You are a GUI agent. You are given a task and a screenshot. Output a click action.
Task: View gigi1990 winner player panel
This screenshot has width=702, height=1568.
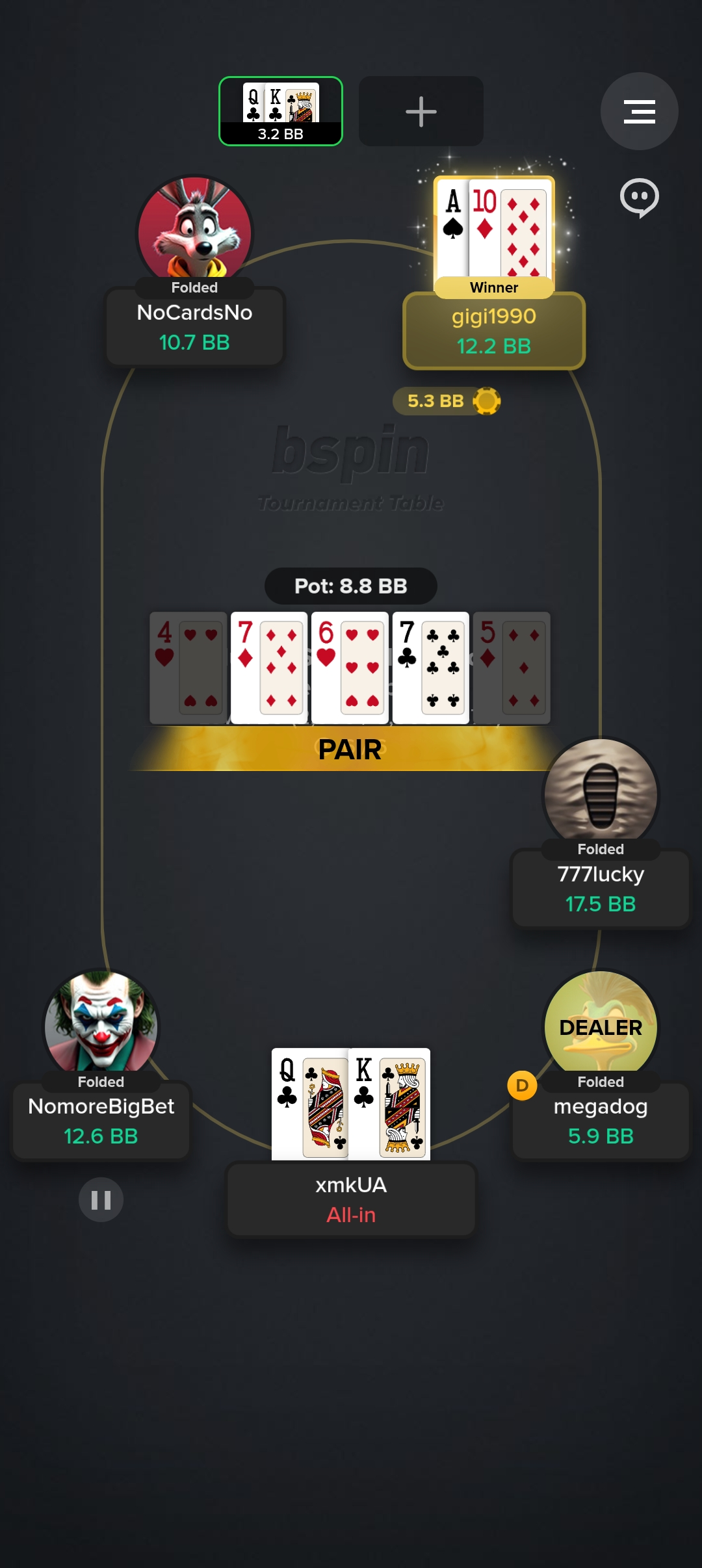tap(494, 330)
